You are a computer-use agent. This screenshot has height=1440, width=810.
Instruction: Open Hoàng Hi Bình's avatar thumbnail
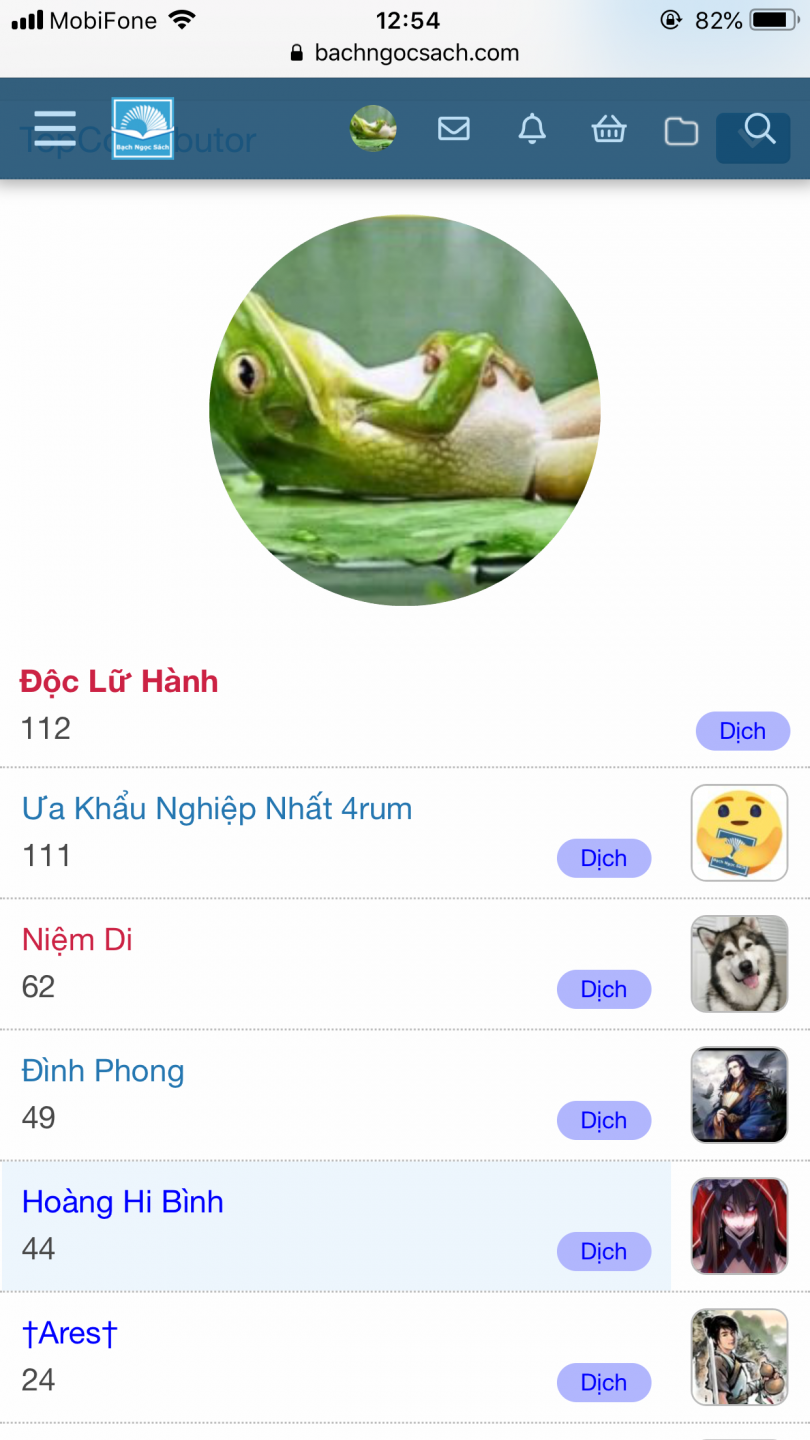pyautogui.click(x=739, y=1226)
